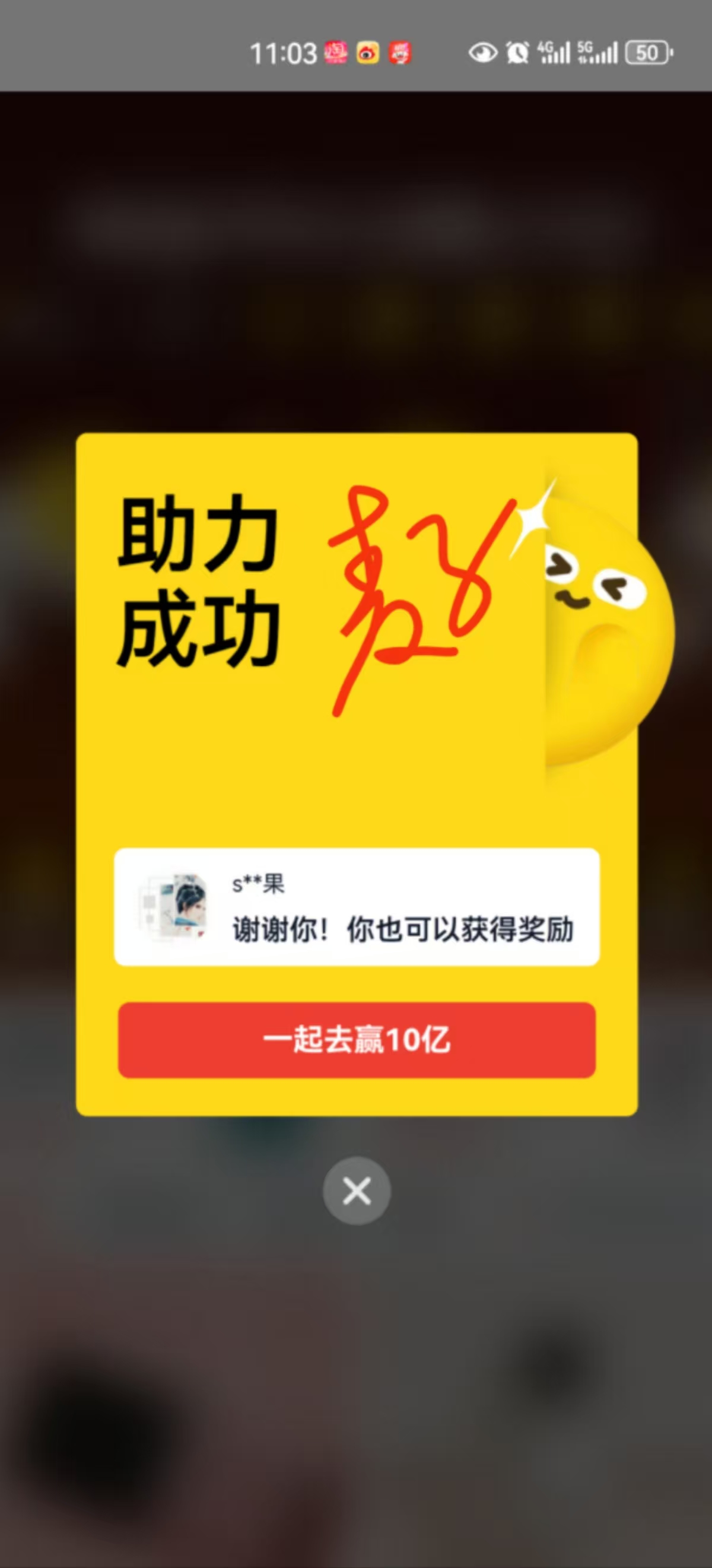Tap the red 一起去赢10亿 button
Viewport: 712px width, 1568px height.
(357, 1040)
